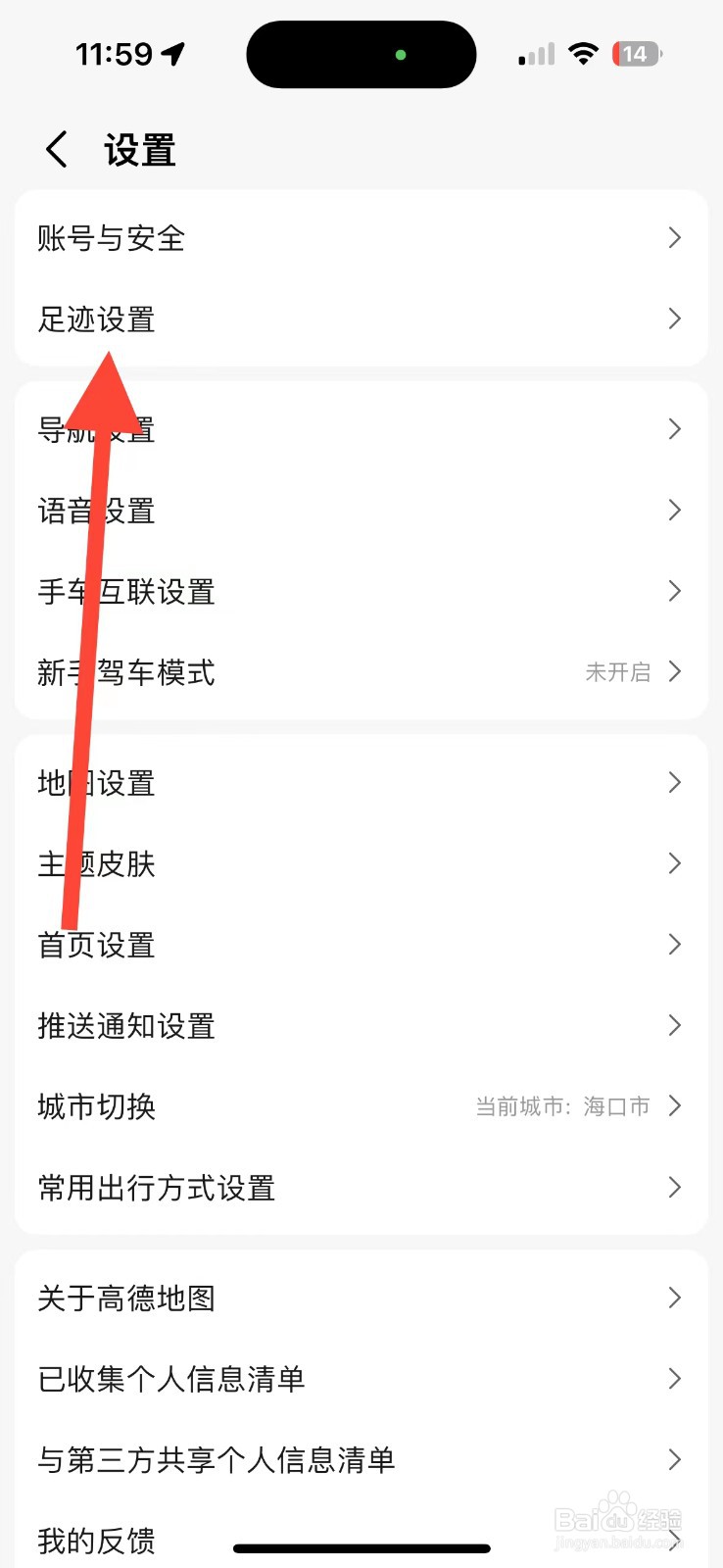The height and width of the screenshot is (1568, 723).
Task: Tap the location arrow next to the clock
Action: (174, 54)
